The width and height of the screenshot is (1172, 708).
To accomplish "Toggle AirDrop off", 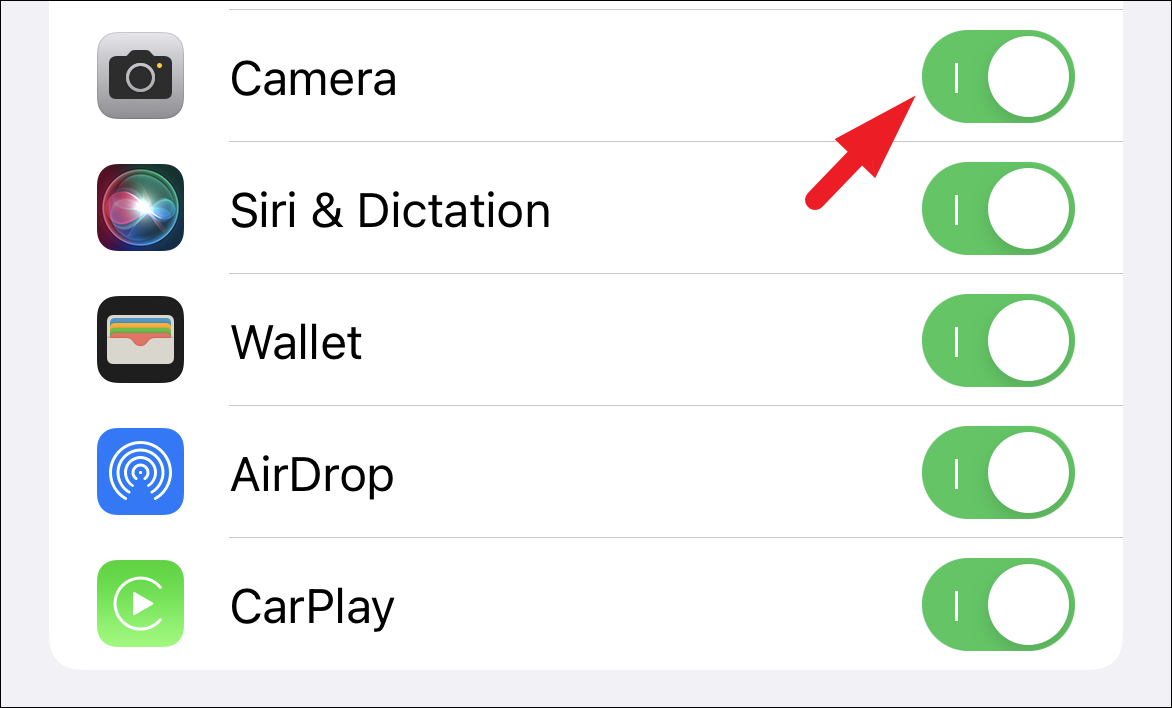I will coord(997,473).
